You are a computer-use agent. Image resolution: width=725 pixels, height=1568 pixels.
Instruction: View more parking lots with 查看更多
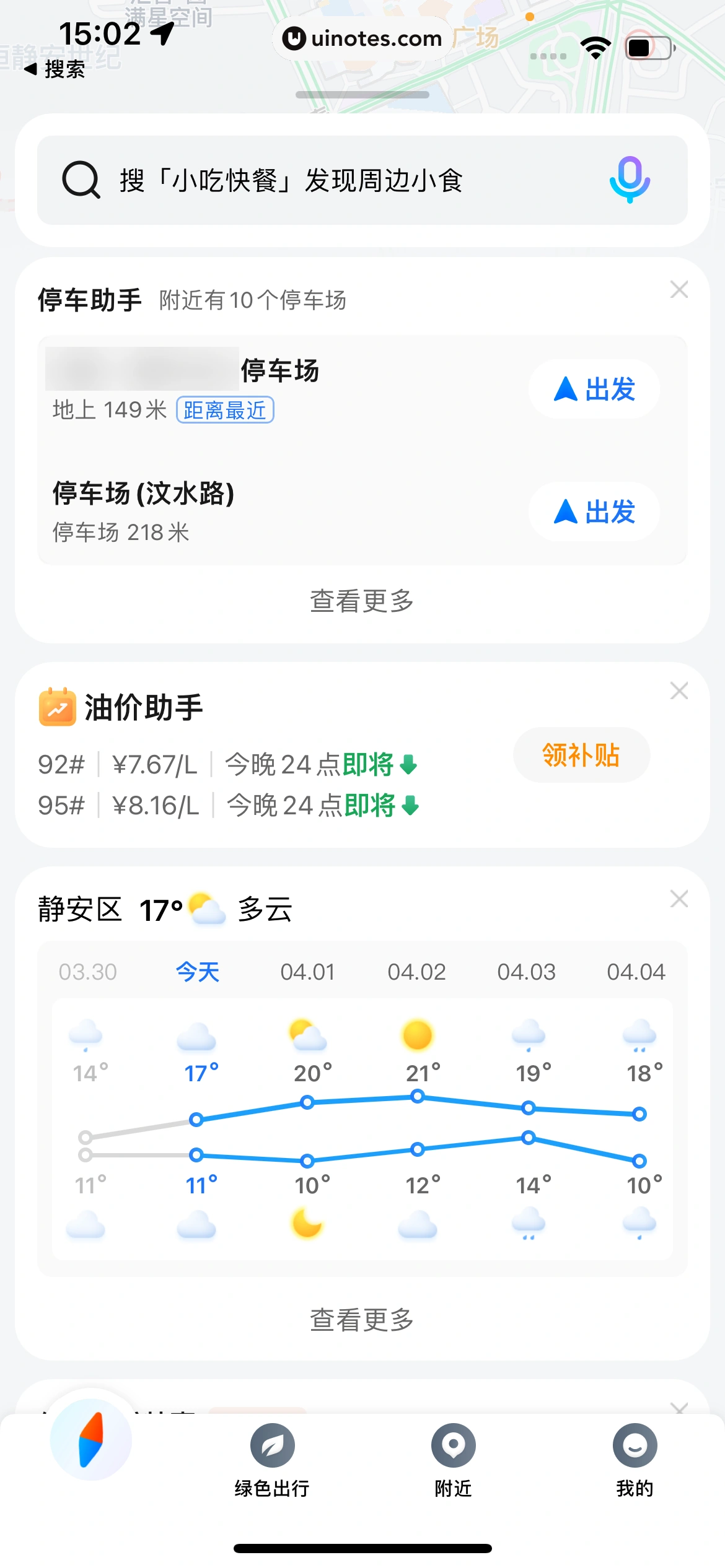pos(362,601)
